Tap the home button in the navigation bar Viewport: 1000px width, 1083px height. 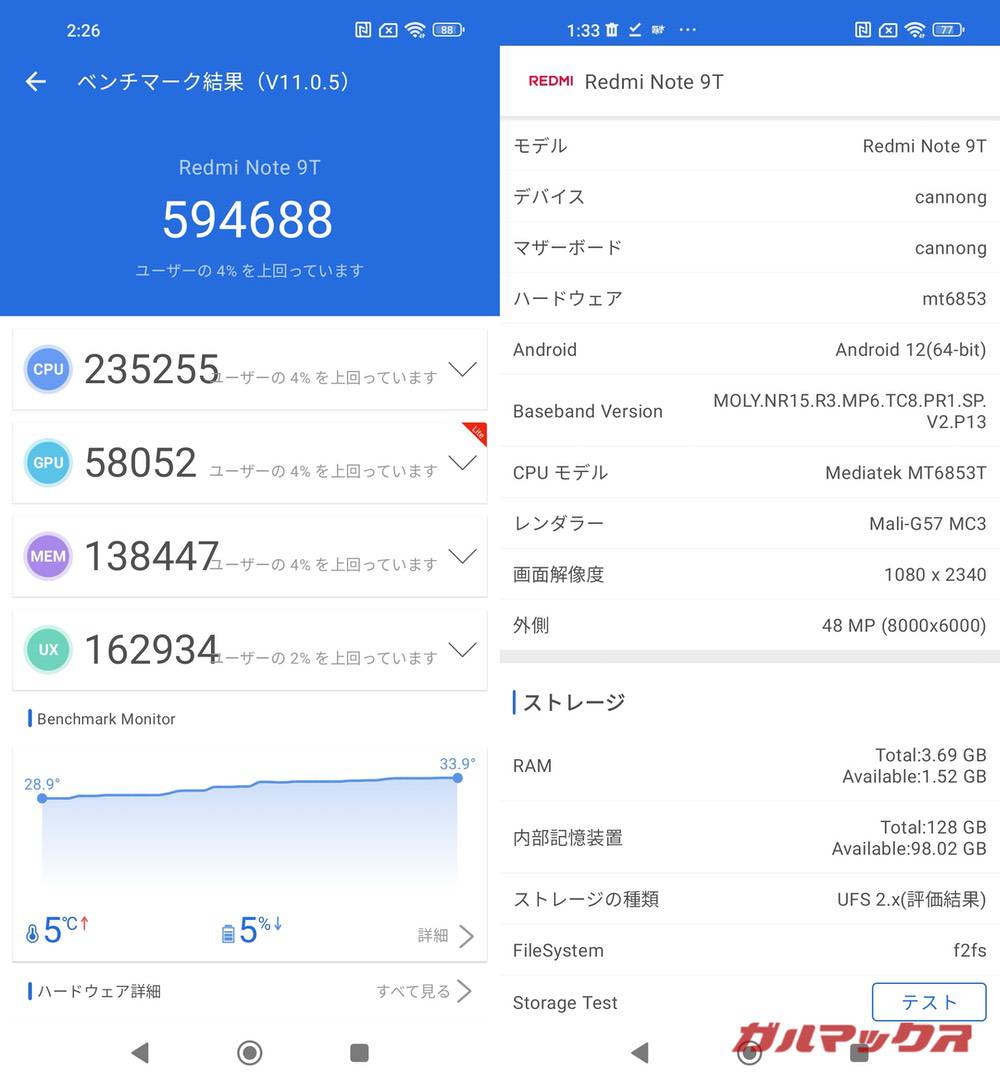click(x=249, y=1053)
